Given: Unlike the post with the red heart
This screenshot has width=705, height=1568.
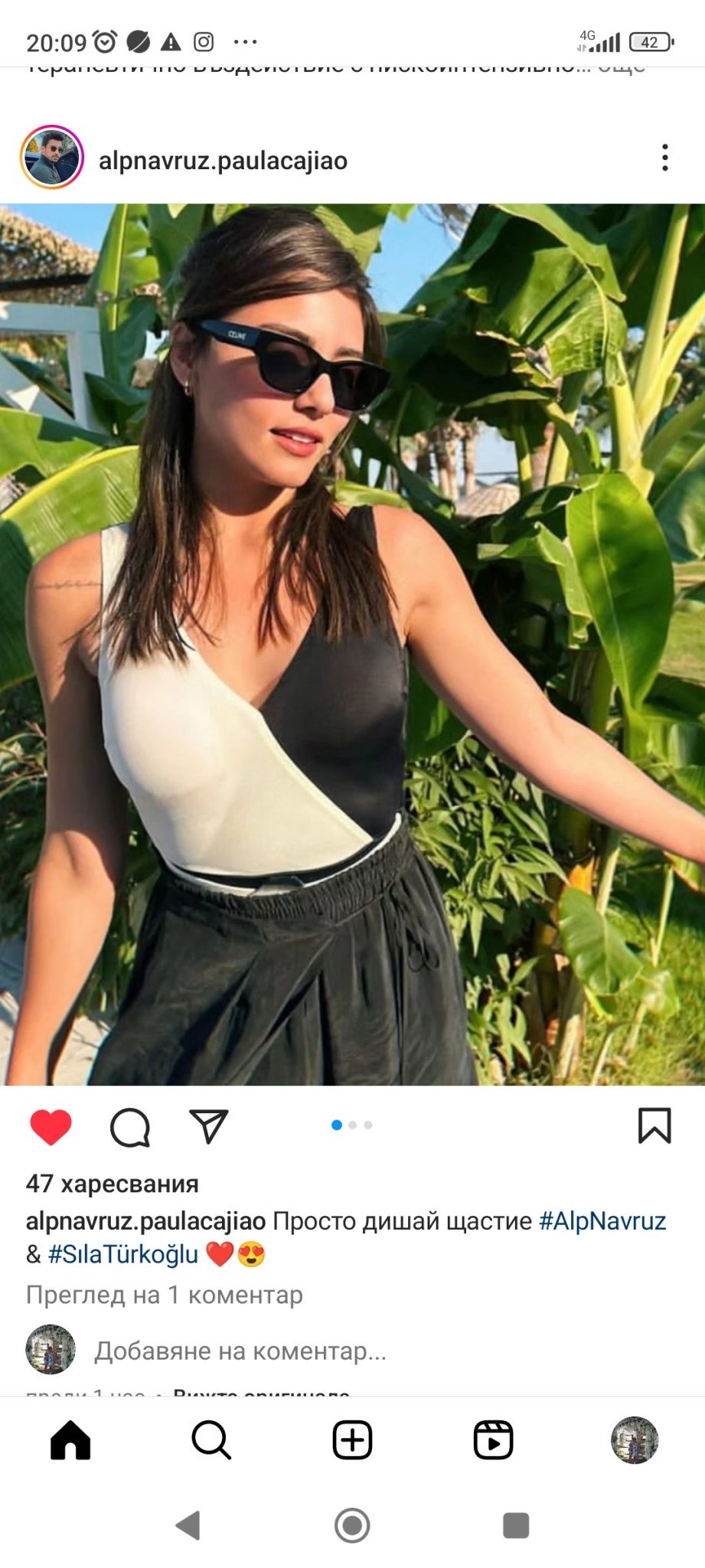Looking at the screenshot, I should coord(51,1126).
